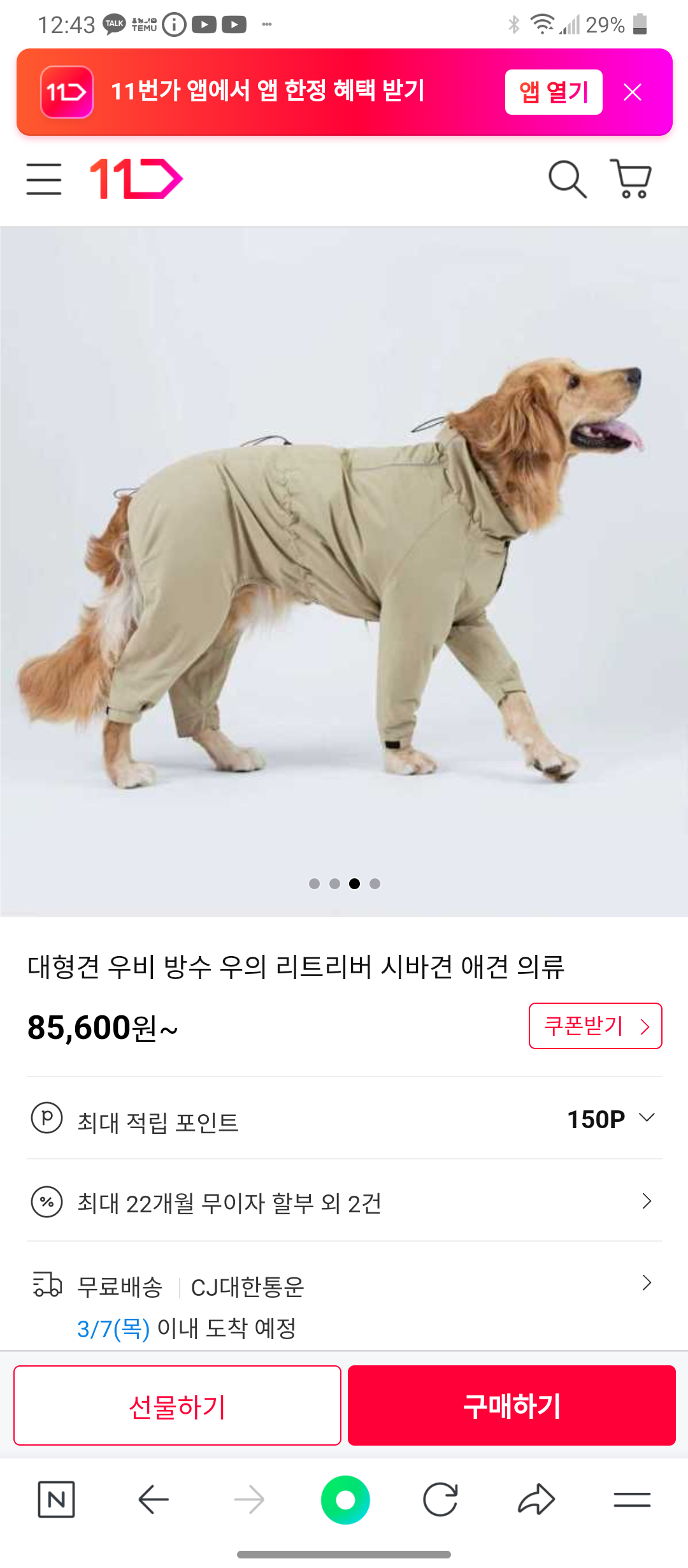This screenshot has height=1568, width=688.
Task: Open the search icon
Action: (x=567, y=179)
